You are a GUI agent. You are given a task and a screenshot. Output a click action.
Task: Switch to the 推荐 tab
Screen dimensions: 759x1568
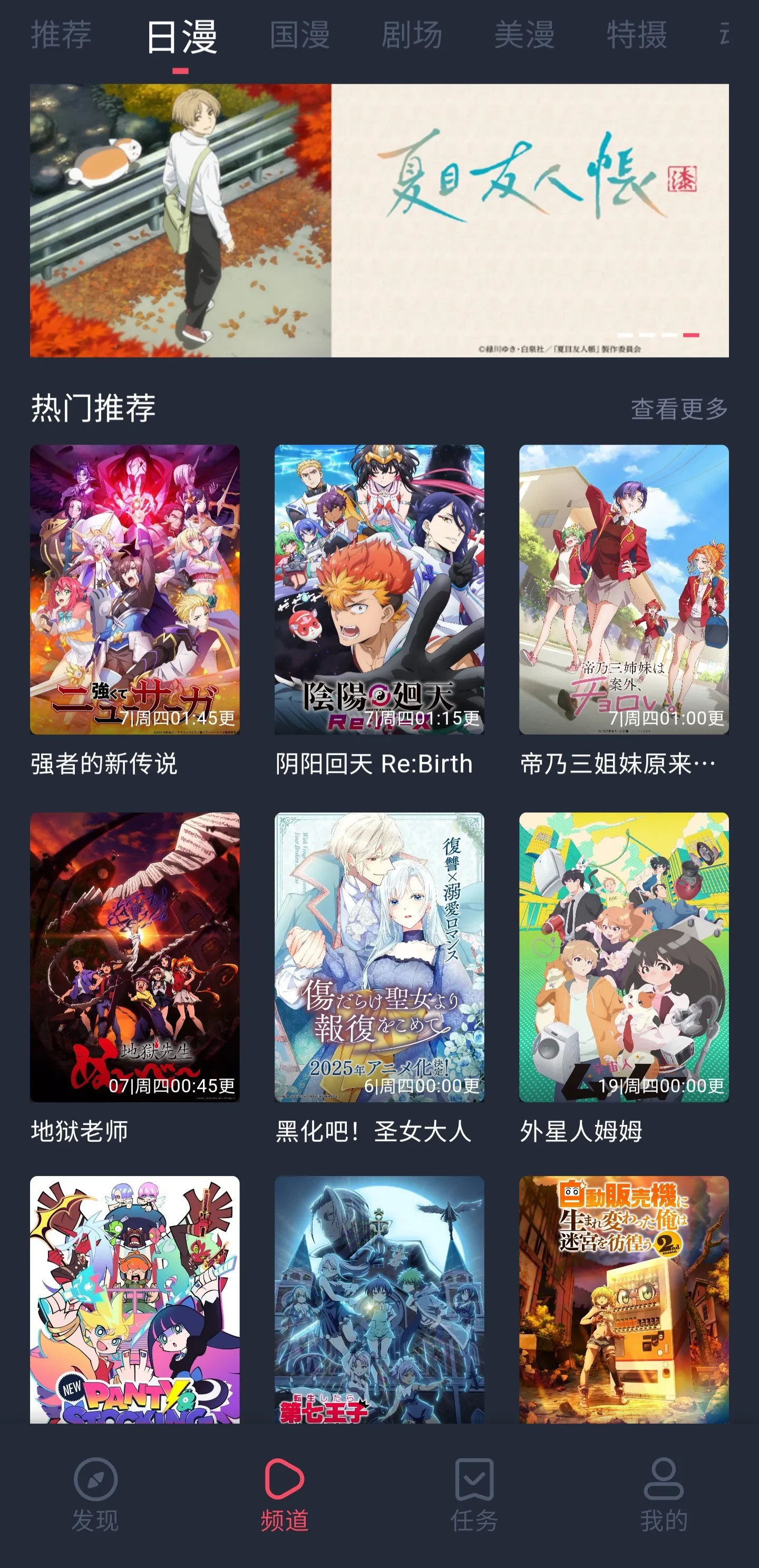[61, 35]
